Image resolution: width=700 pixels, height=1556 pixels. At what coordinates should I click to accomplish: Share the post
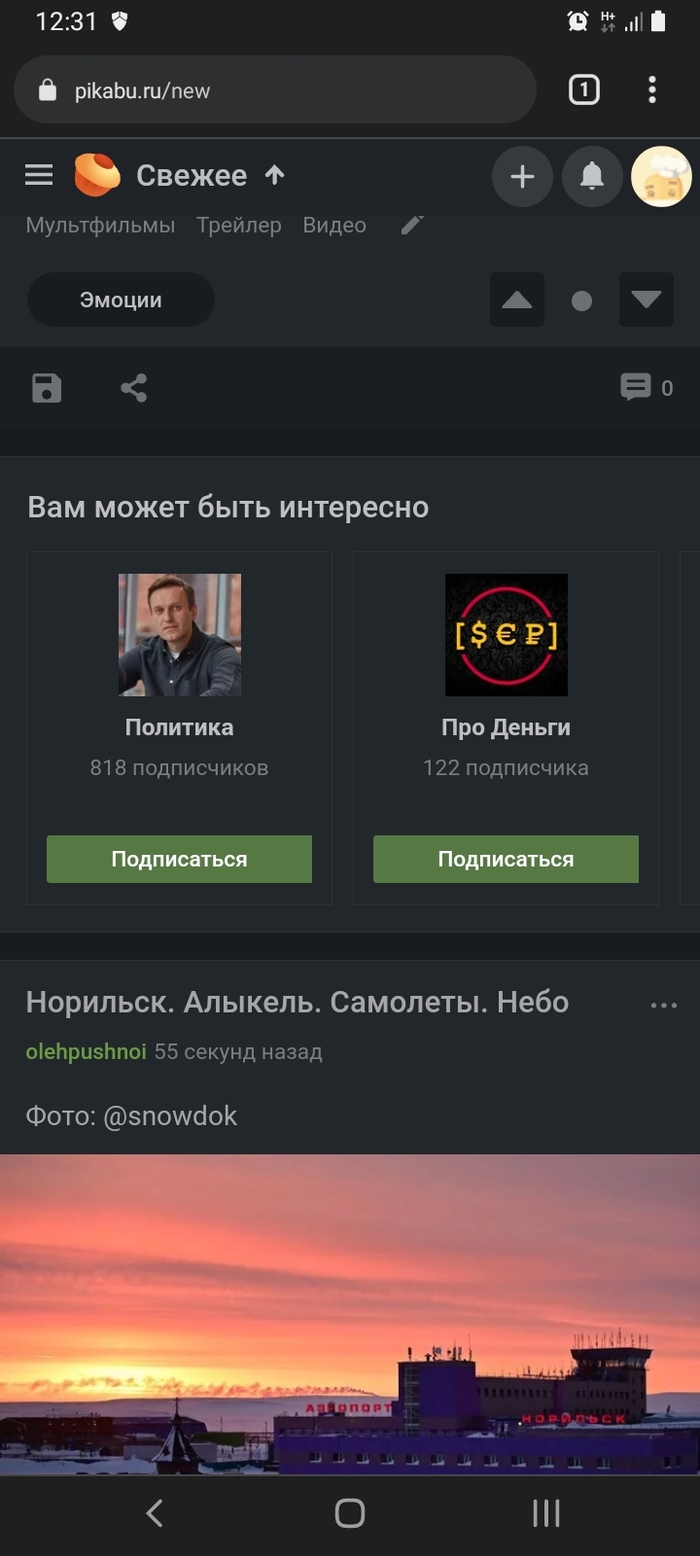tap(134, 388)
